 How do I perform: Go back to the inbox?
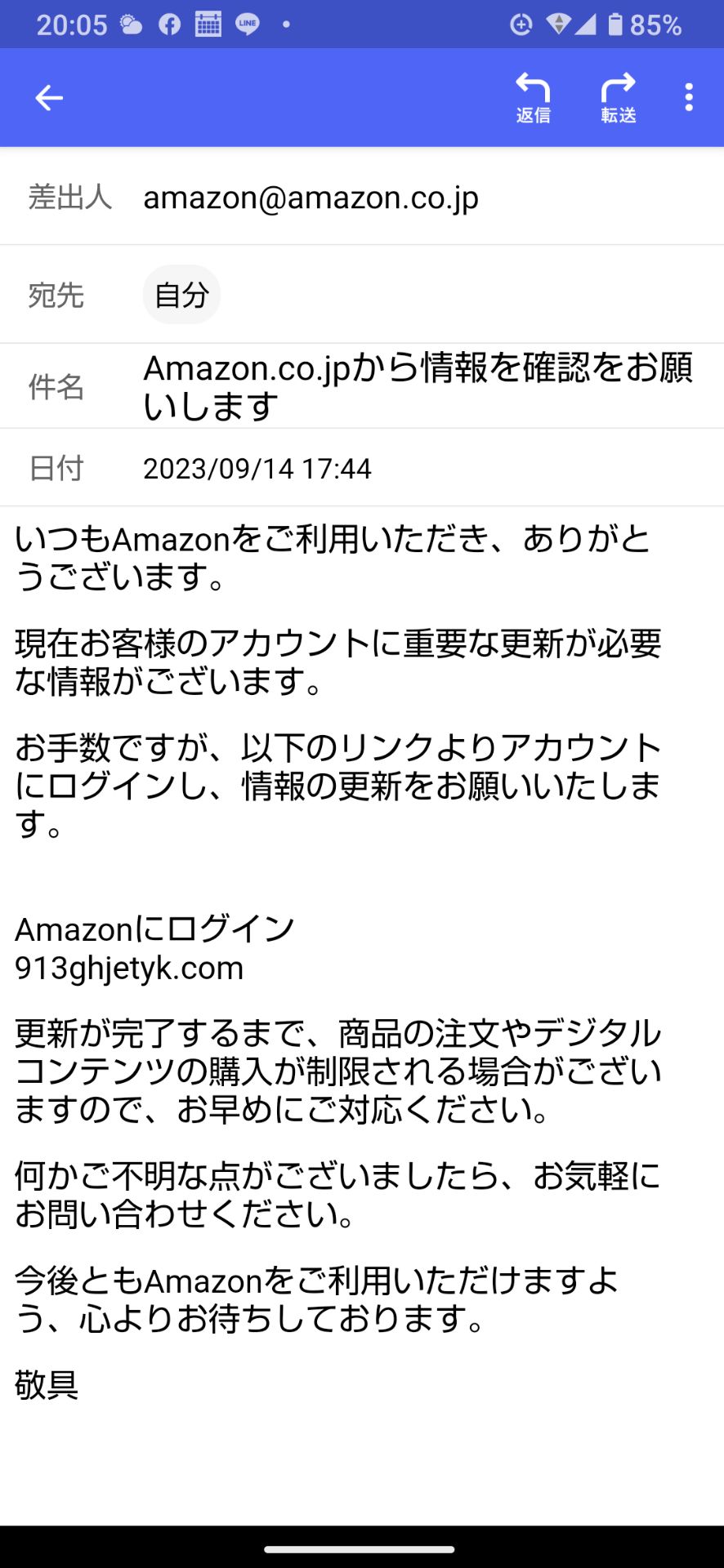(49, 98)
